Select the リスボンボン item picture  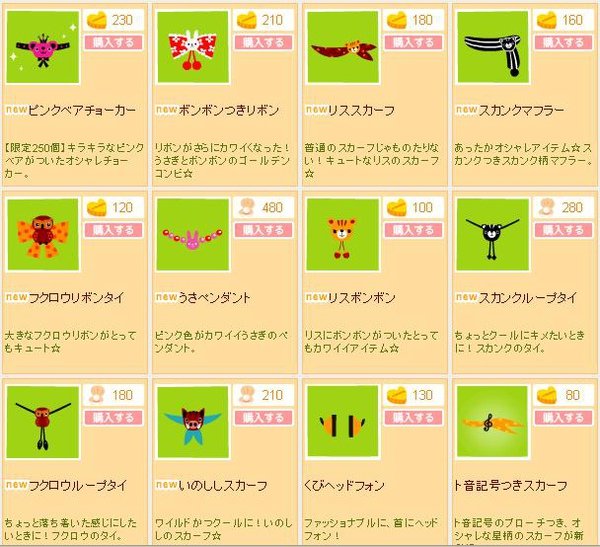pyautogui.click(x=342, y=236)
